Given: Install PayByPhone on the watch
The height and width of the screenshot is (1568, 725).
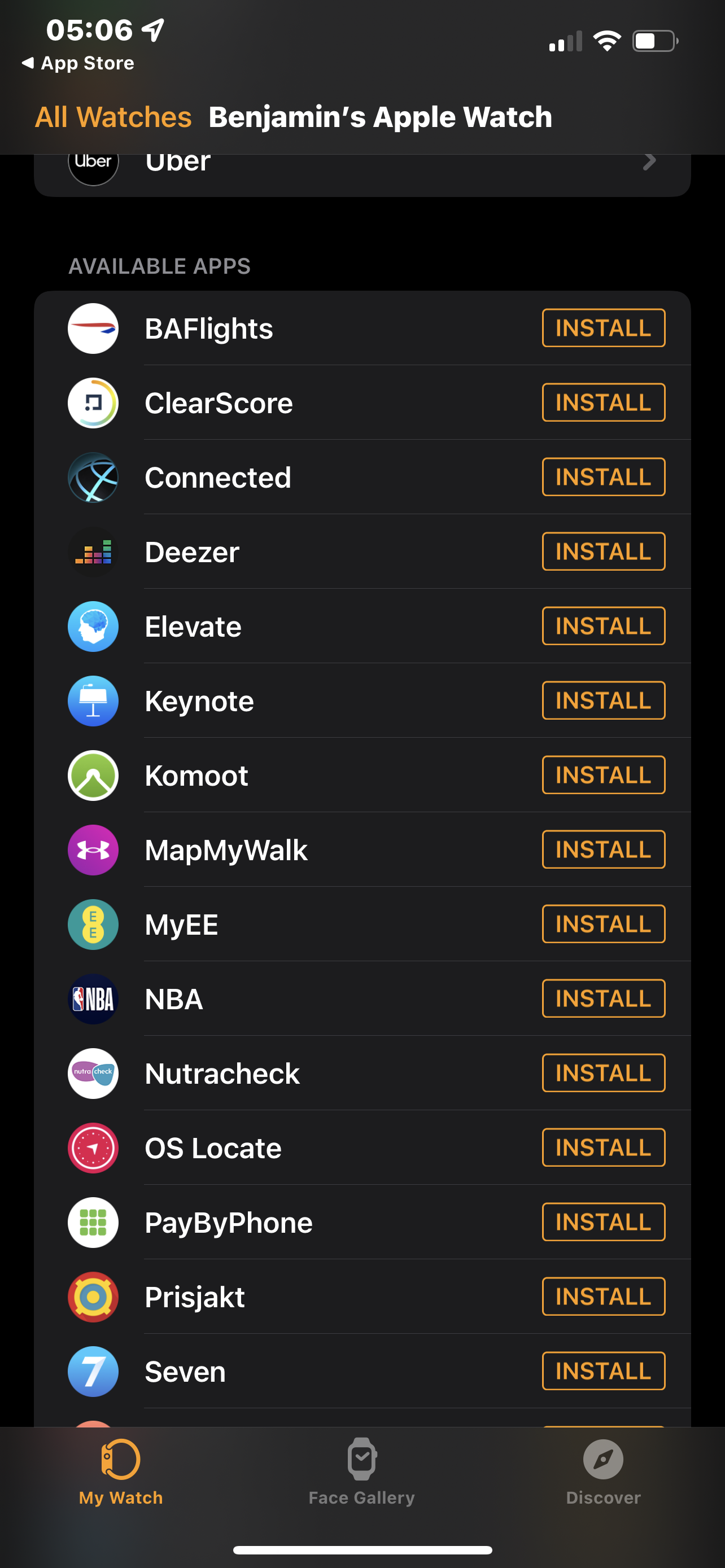Looking at the screenshot, I should click(603, 1222).
